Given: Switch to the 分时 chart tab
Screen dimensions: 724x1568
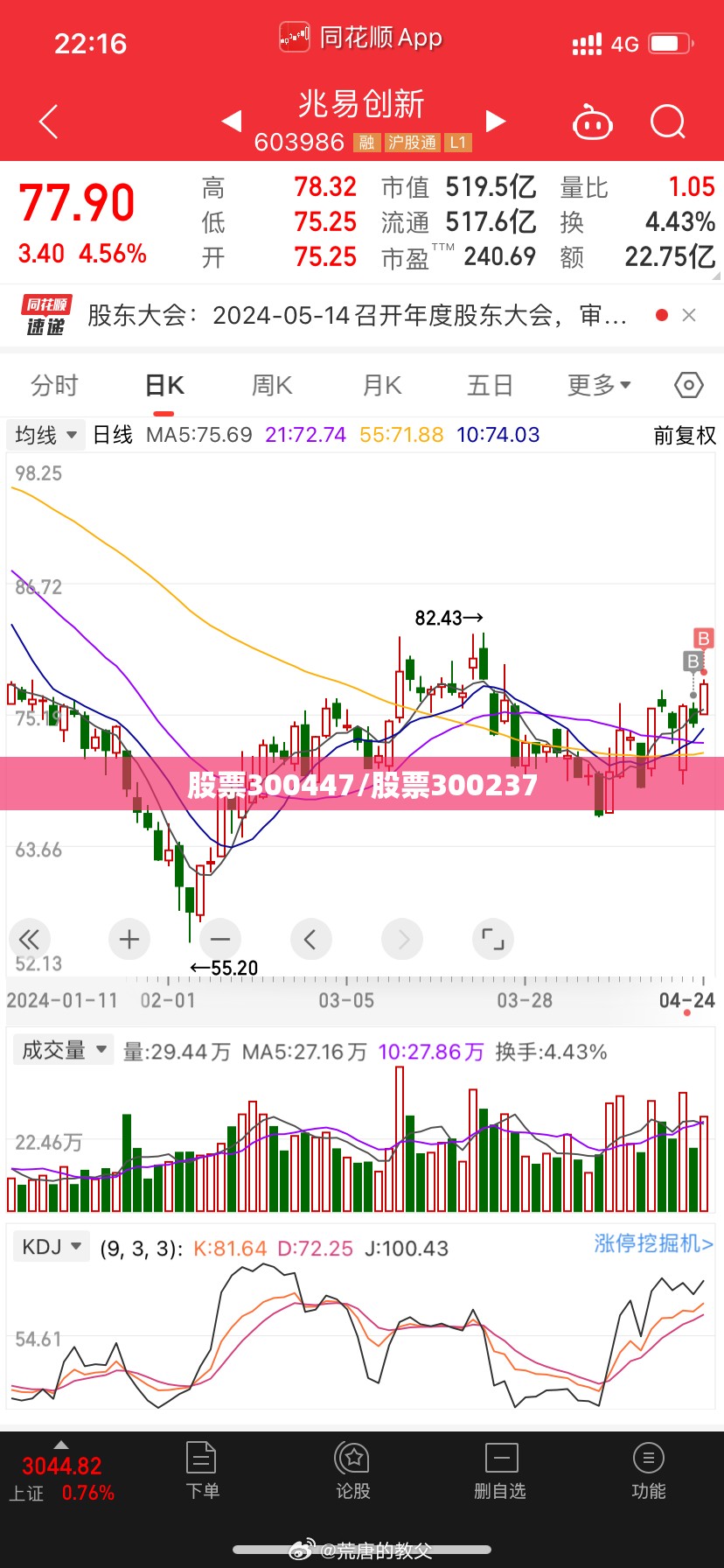Looking at the screenshot, I should [x=55, y=385].
